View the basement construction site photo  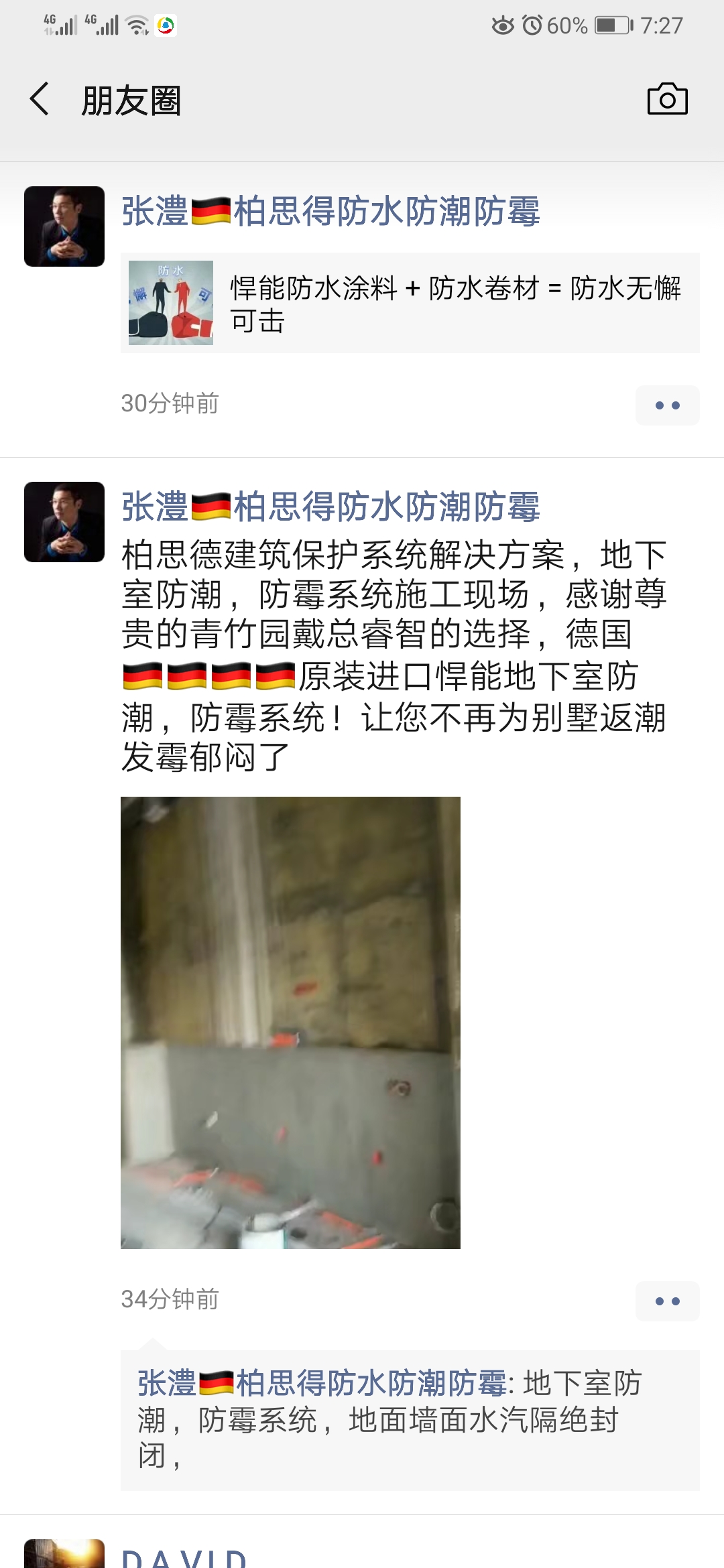(x=290, y=1023)
